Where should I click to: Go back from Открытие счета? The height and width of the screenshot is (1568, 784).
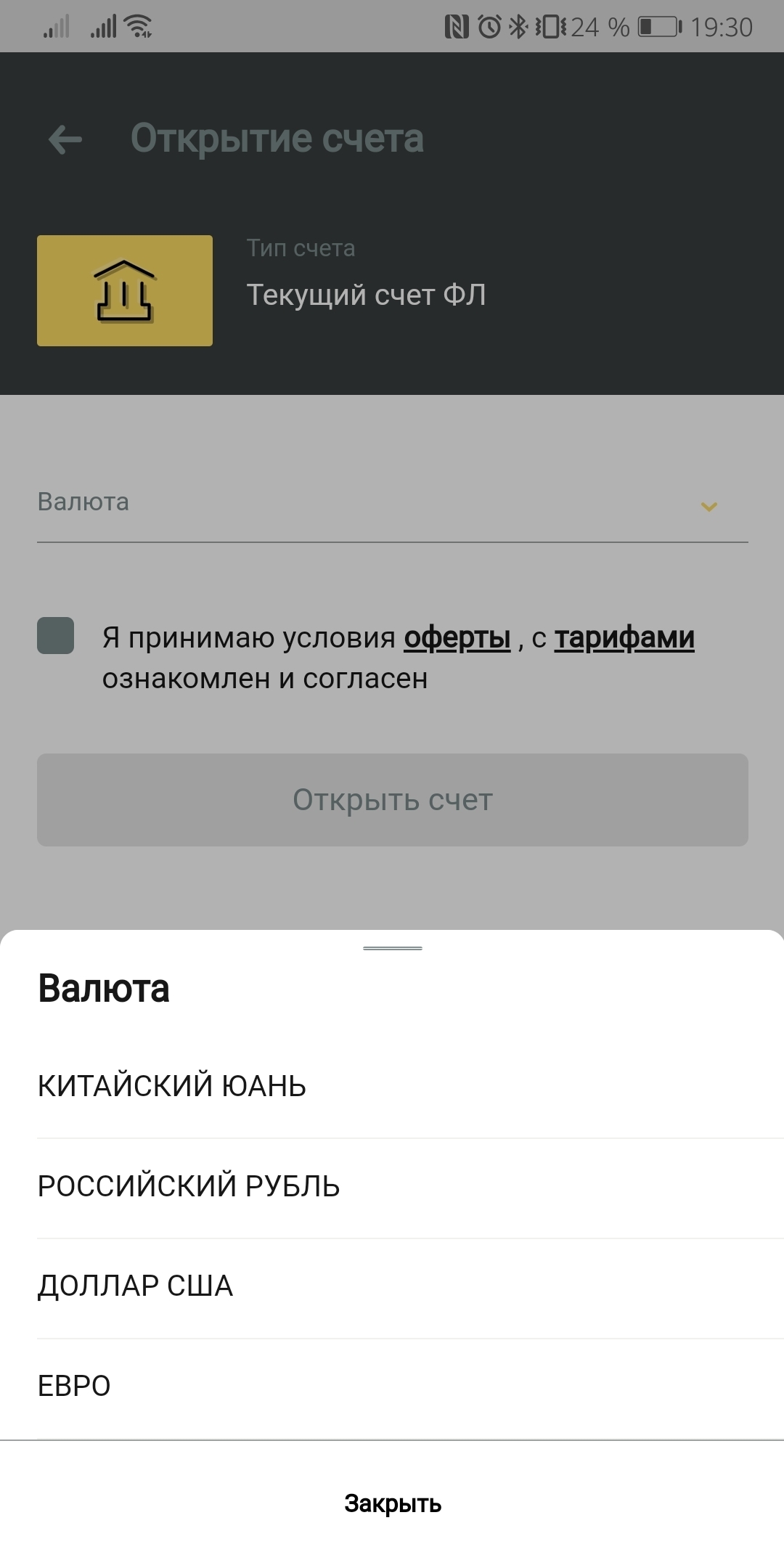click(x=65, y=139)
